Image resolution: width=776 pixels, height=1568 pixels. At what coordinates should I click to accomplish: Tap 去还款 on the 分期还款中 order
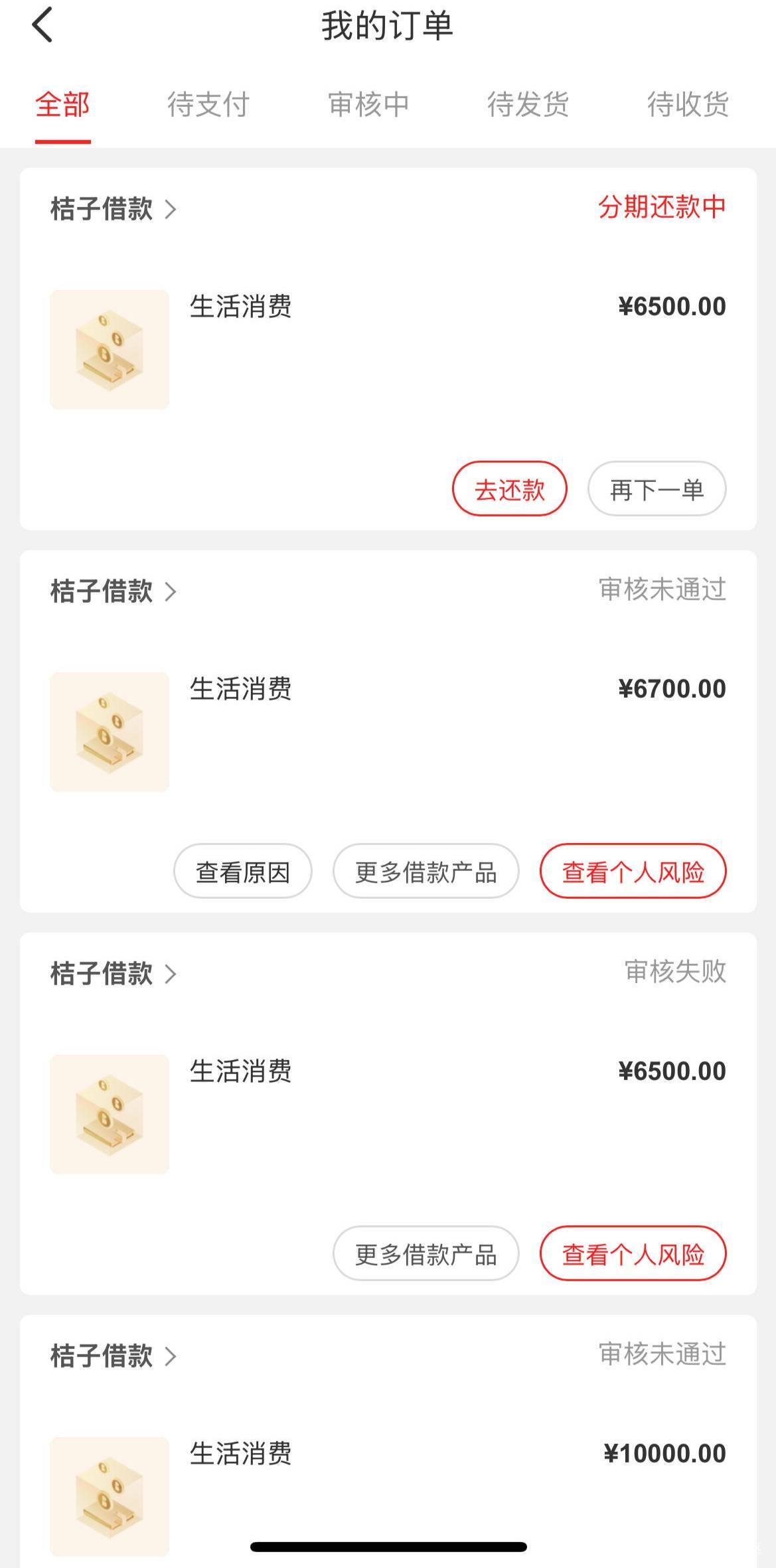point(509,489)
